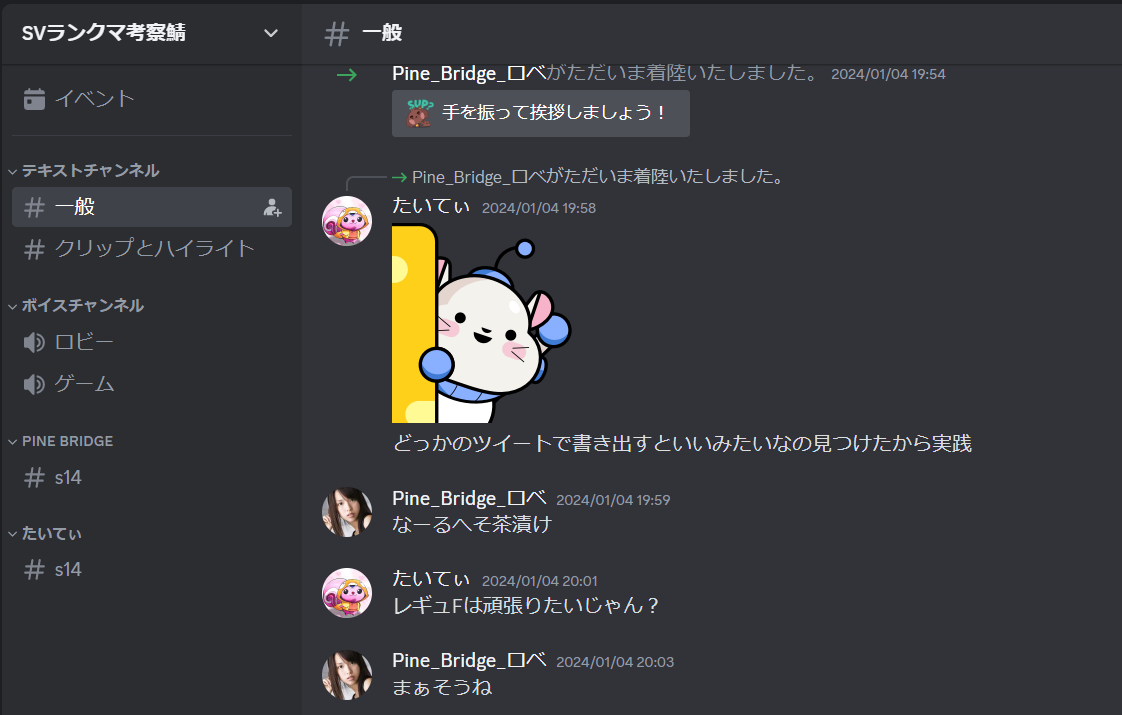Open s14 channel under たいてぃ category

(x=68, y=570)
